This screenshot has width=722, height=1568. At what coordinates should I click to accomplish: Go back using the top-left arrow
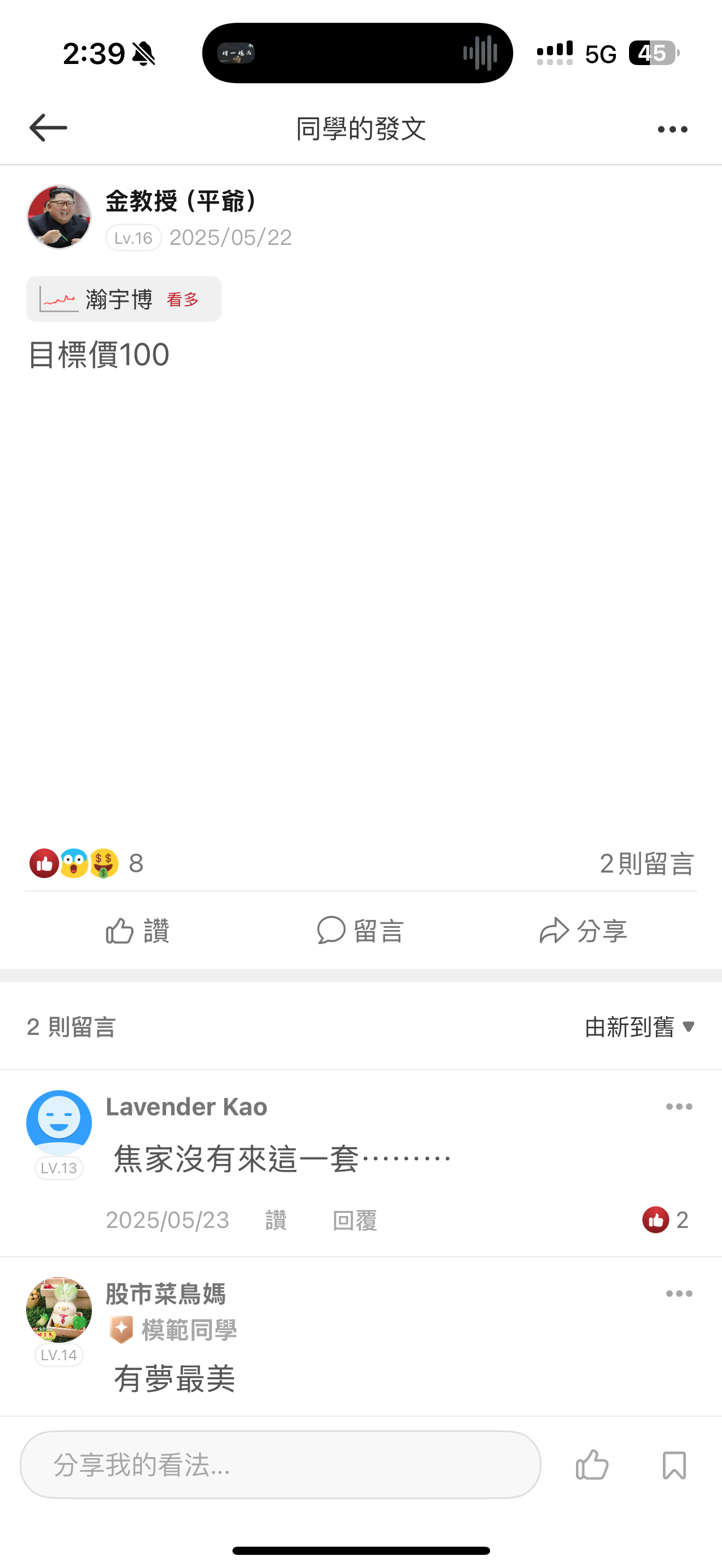(x=48, y=128)
